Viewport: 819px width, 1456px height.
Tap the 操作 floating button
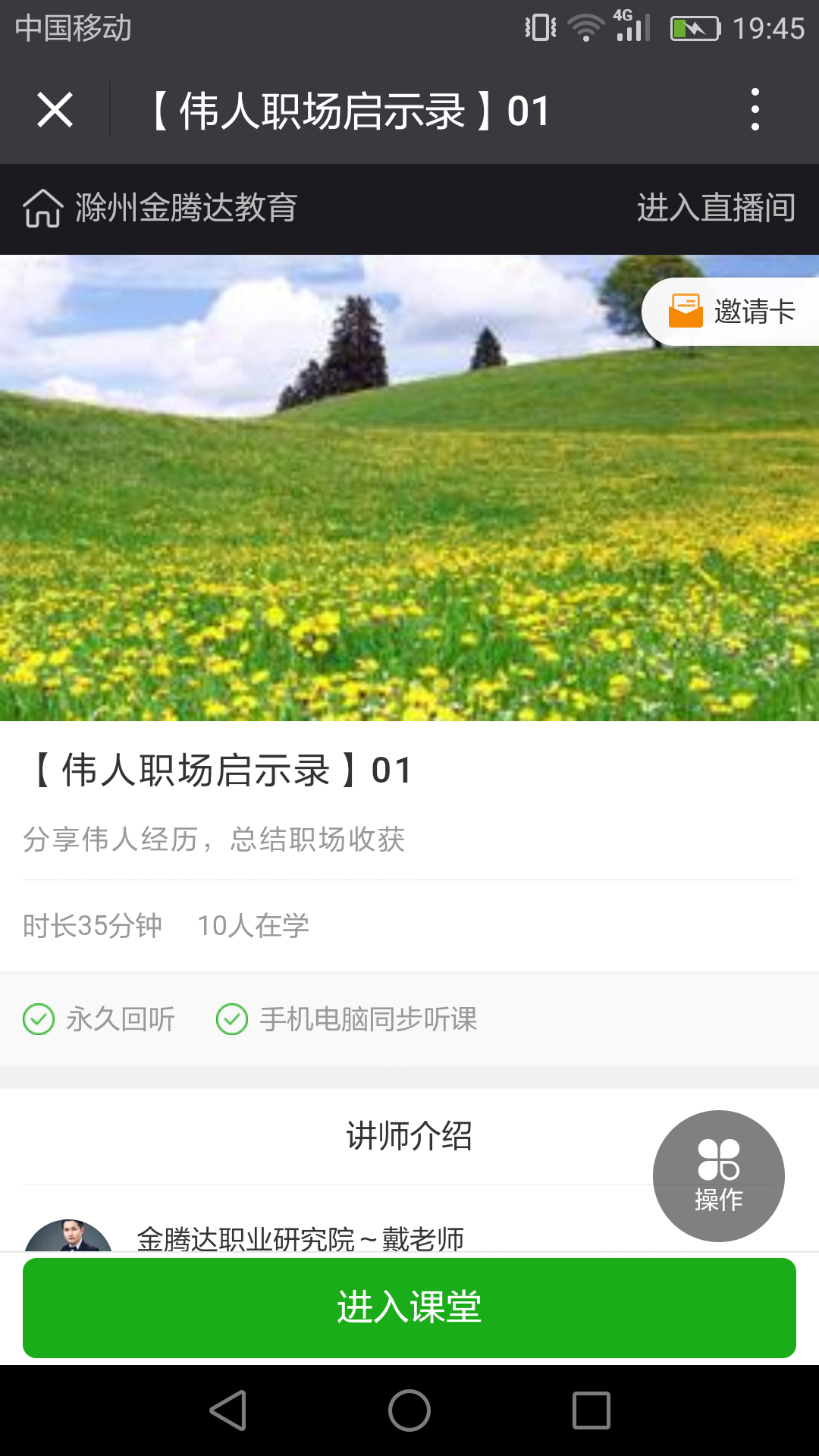718,1175
